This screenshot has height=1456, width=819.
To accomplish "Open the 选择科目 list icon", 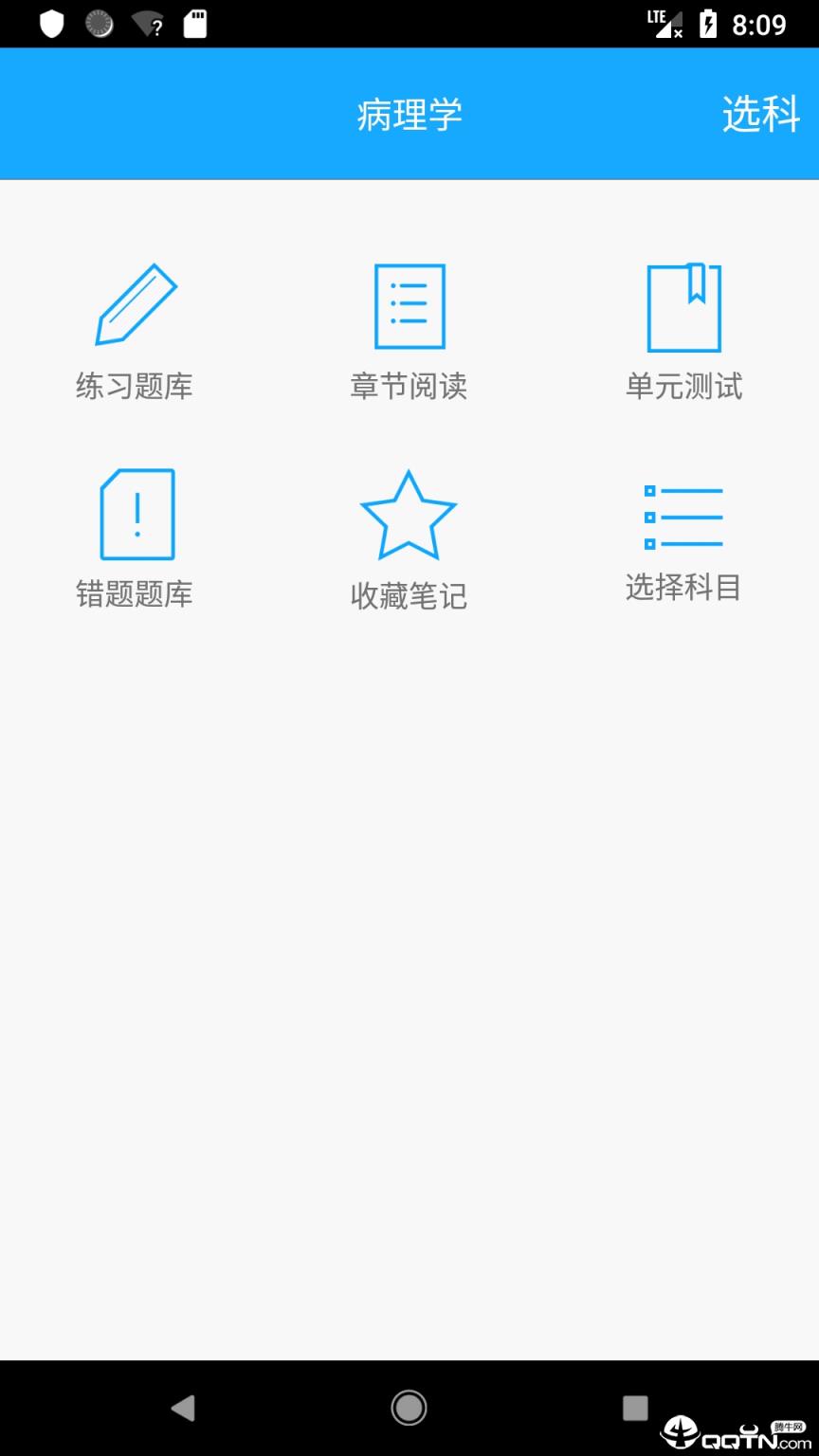I will pos(685,517).
